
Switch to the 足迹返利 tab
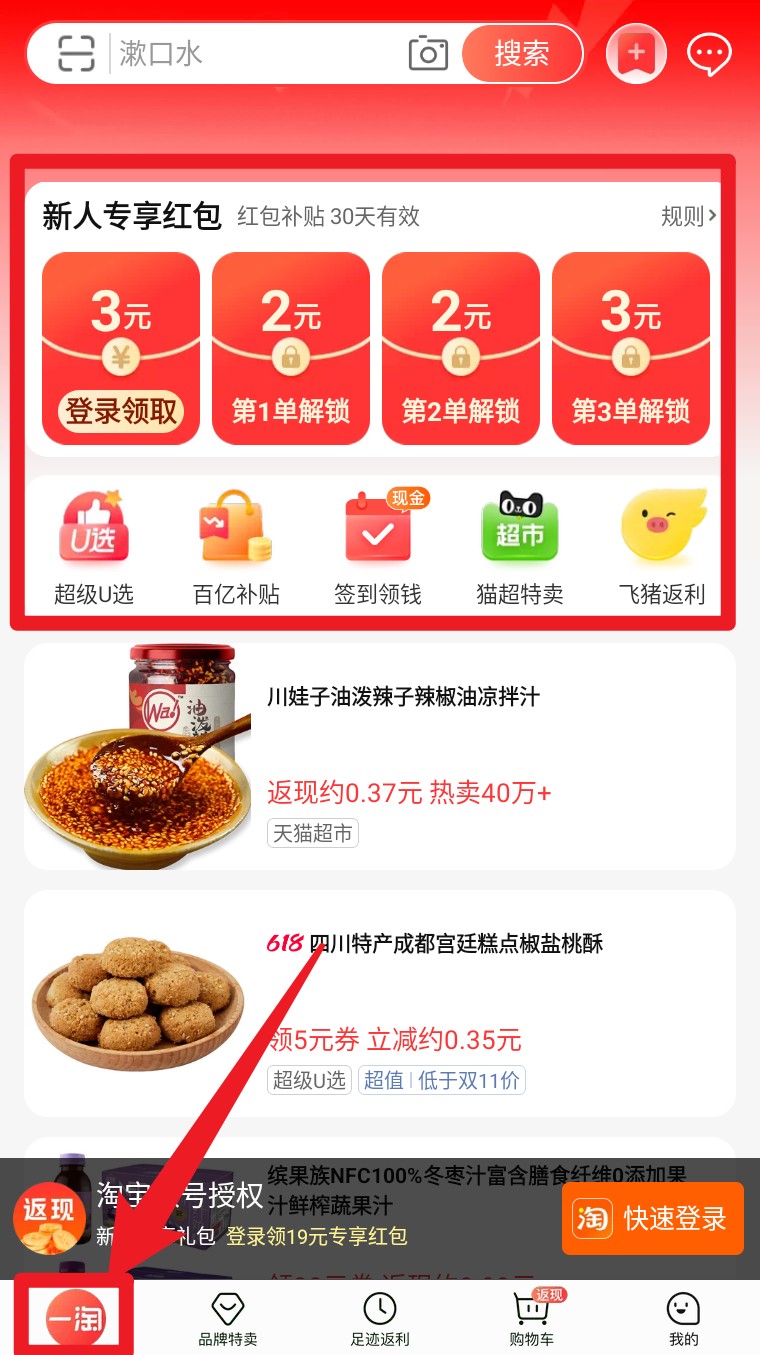pos(380,1318)
